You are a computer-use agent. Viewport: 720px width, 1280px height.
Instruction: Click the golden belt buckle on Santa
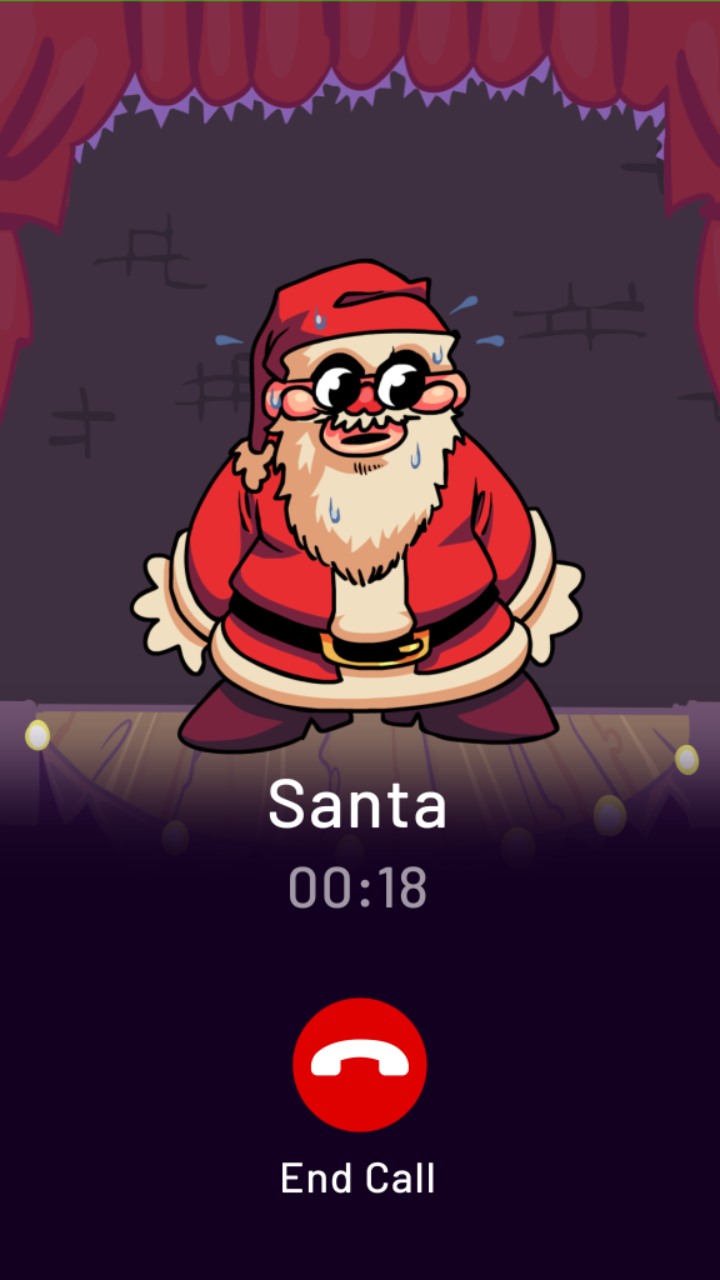pyautogui.click(x=380, y=650)
